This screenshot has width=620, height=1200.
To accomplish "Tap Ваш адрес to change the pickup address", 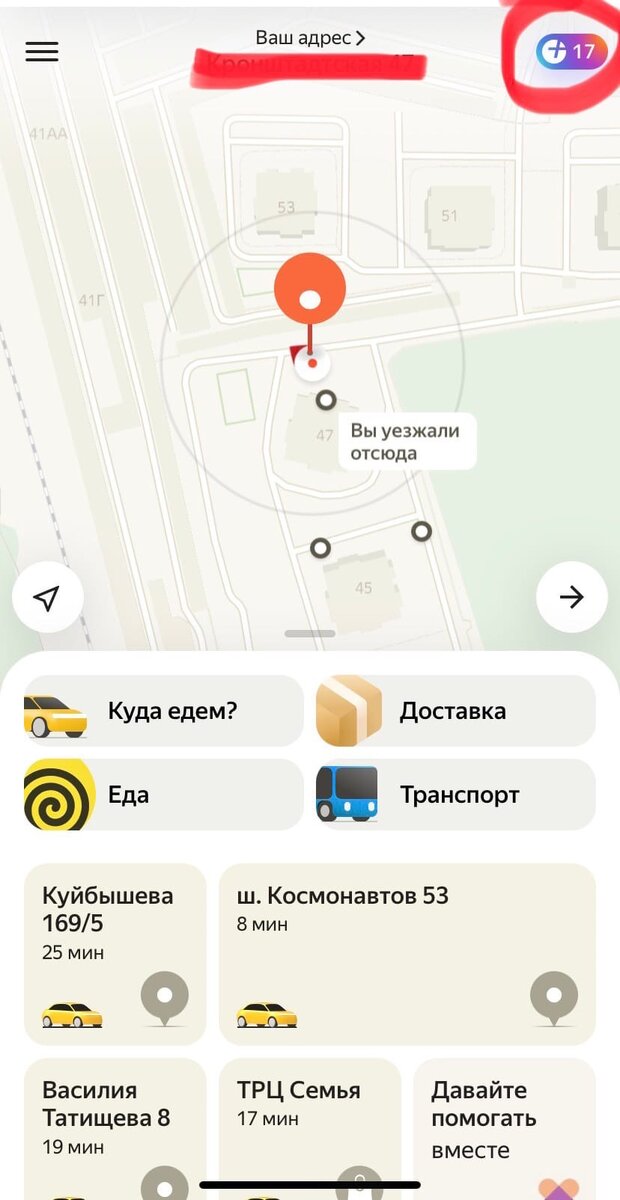I will (310, 38).
